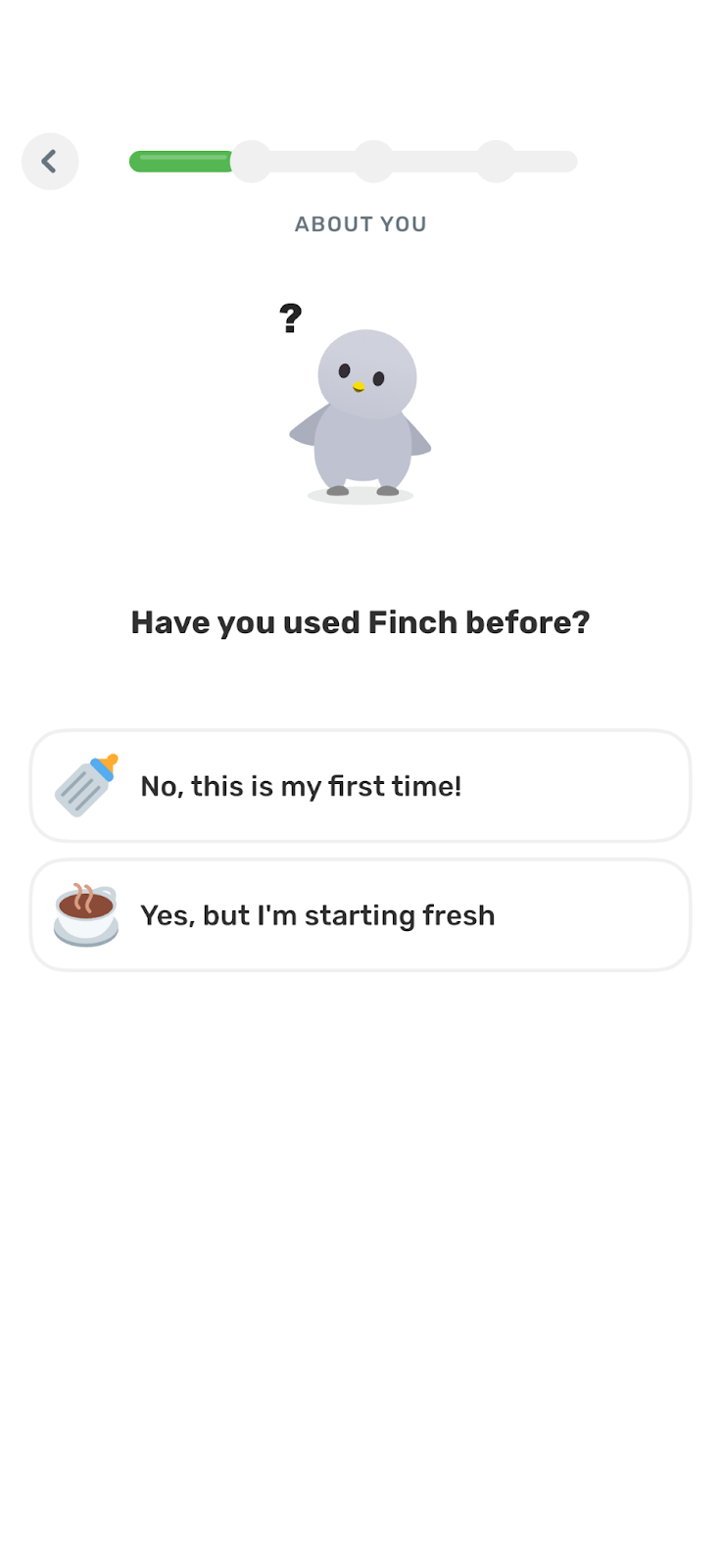The width and height of the screenshot is (721, 1568).
Task: Choose 'Yes, but I'm starting fresh'
Action: pos(360,915)
